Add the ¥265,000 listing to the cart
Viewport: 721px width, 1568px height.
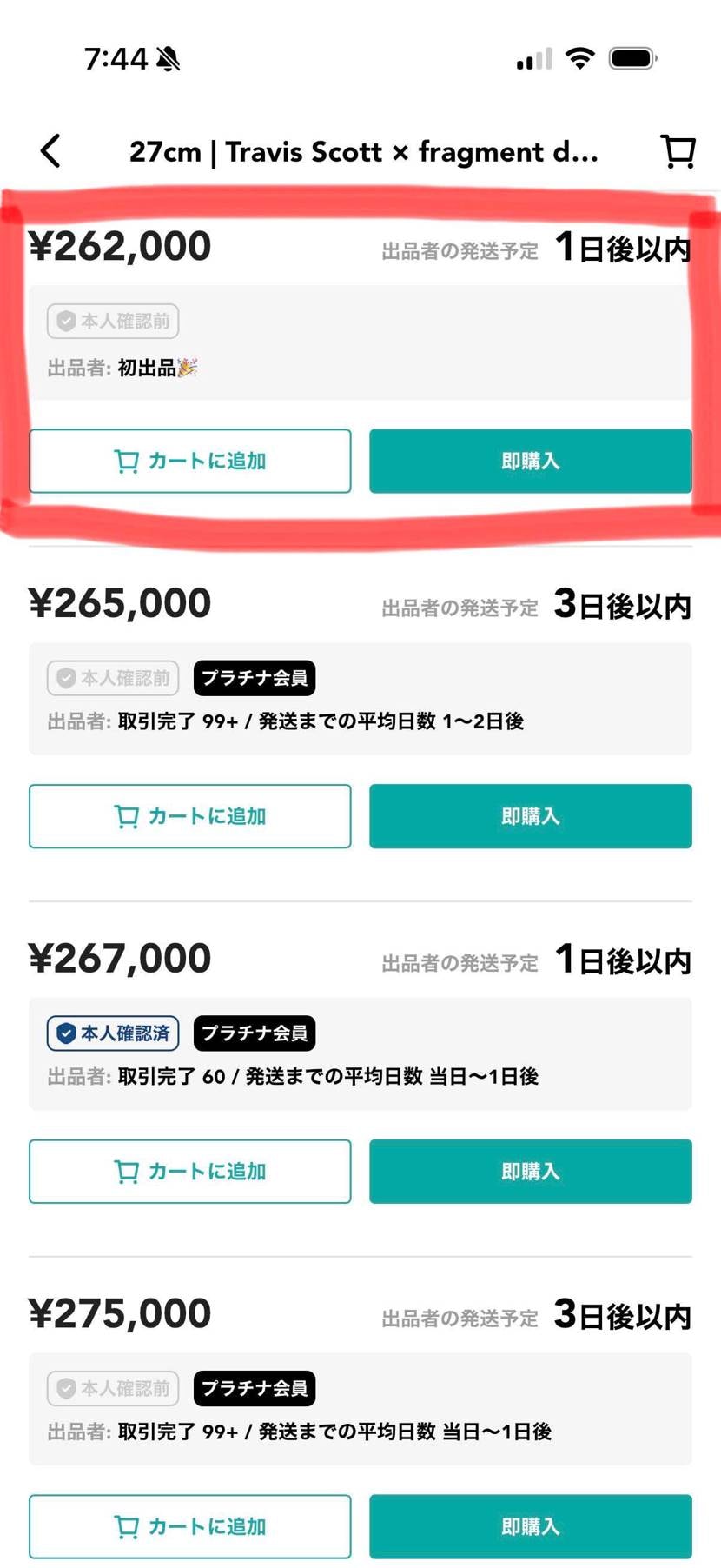(x=189, y=816)
